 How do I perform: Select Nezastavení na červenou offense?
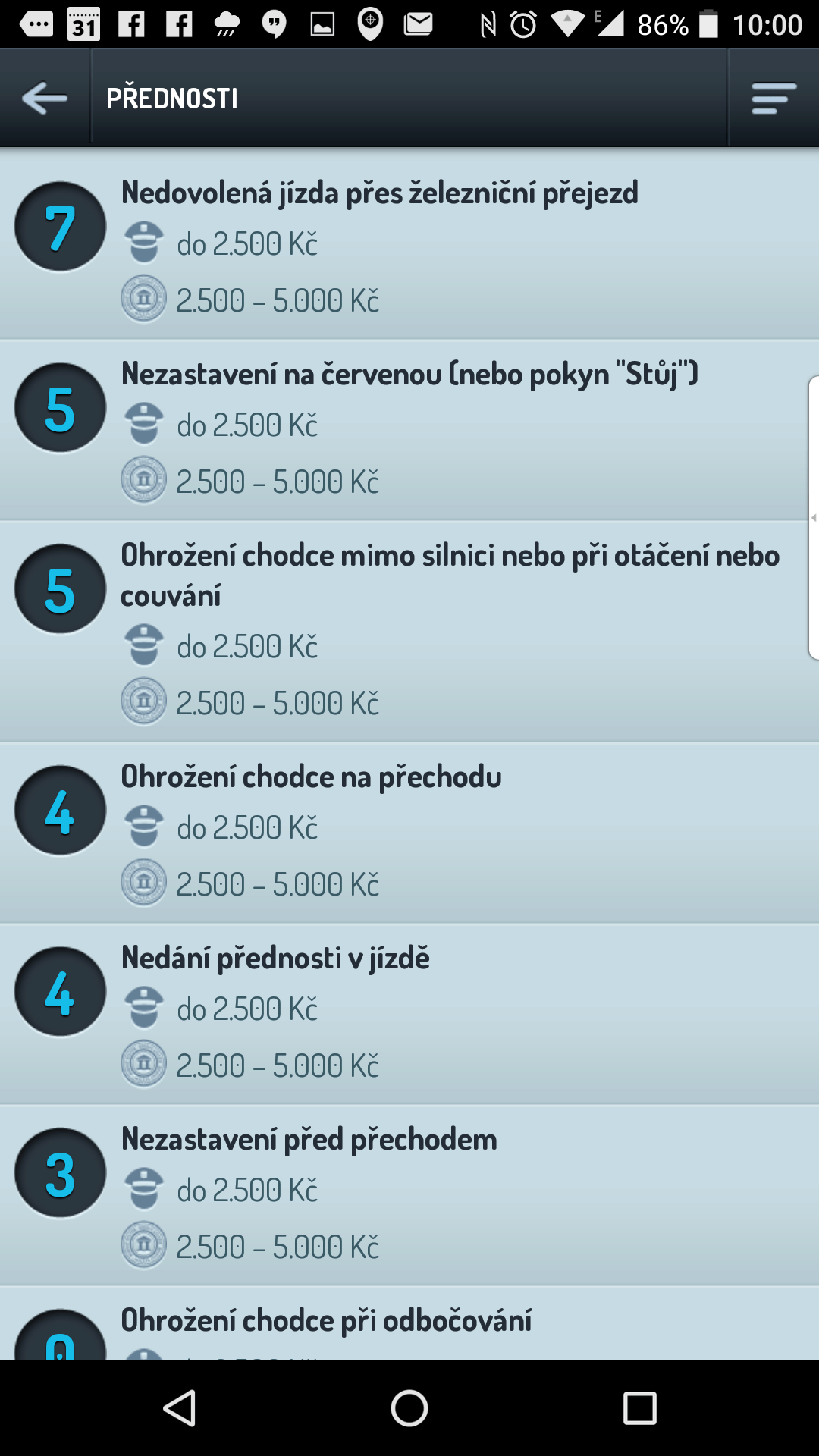[409, 431]
